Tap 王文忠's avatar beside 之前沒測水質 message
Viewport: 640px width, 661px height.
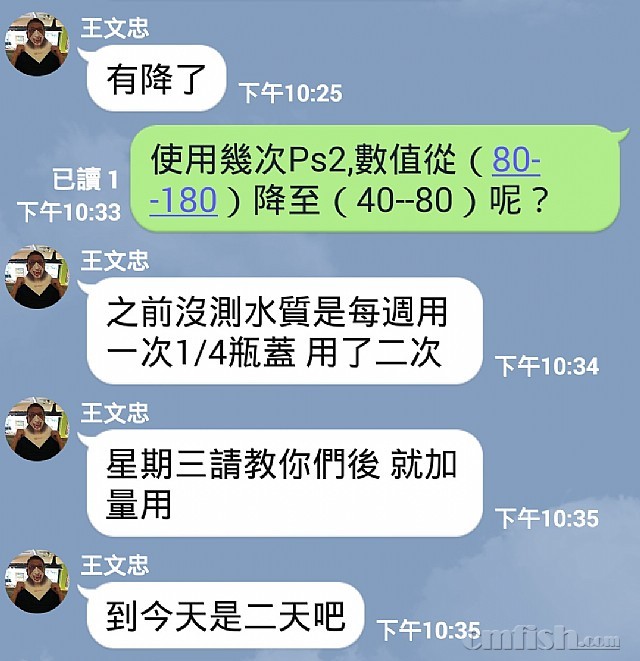tap(37, 278)
